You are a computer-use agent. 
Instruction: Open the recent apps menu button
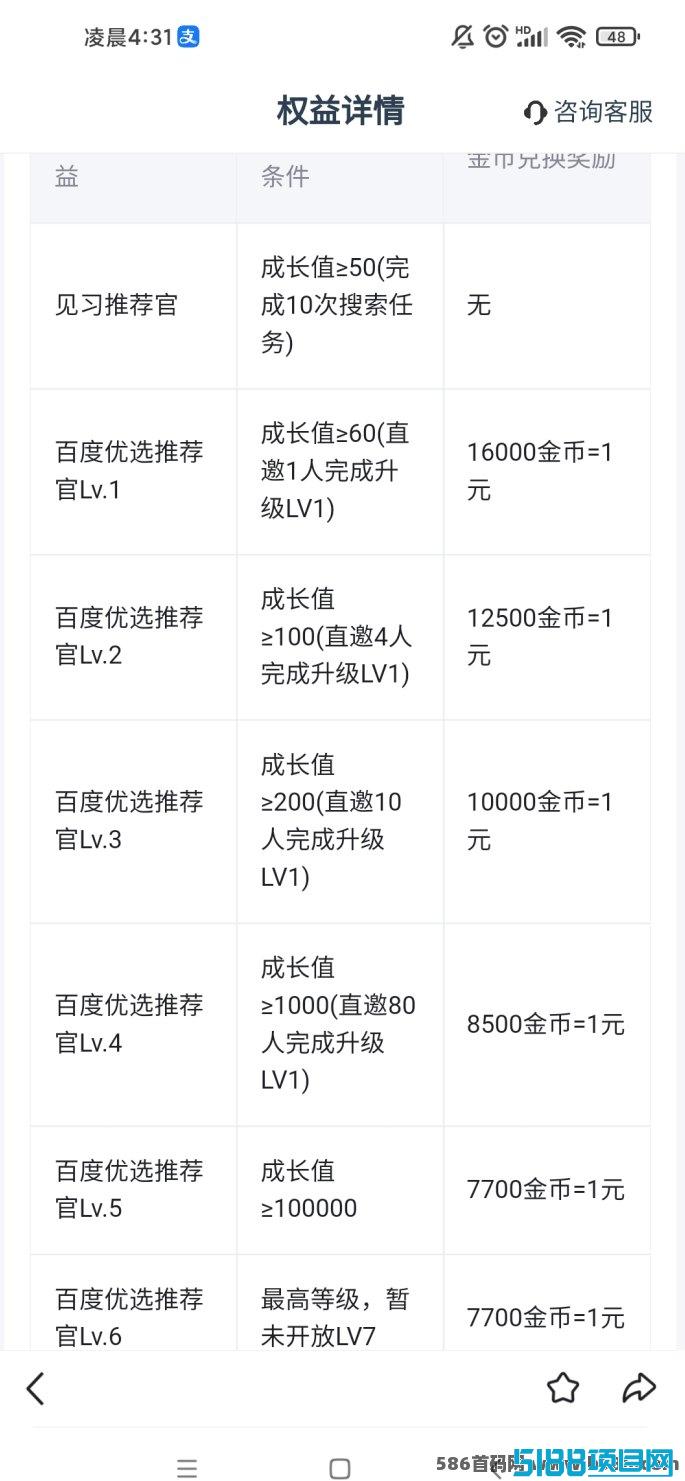tap(187, 1468)
